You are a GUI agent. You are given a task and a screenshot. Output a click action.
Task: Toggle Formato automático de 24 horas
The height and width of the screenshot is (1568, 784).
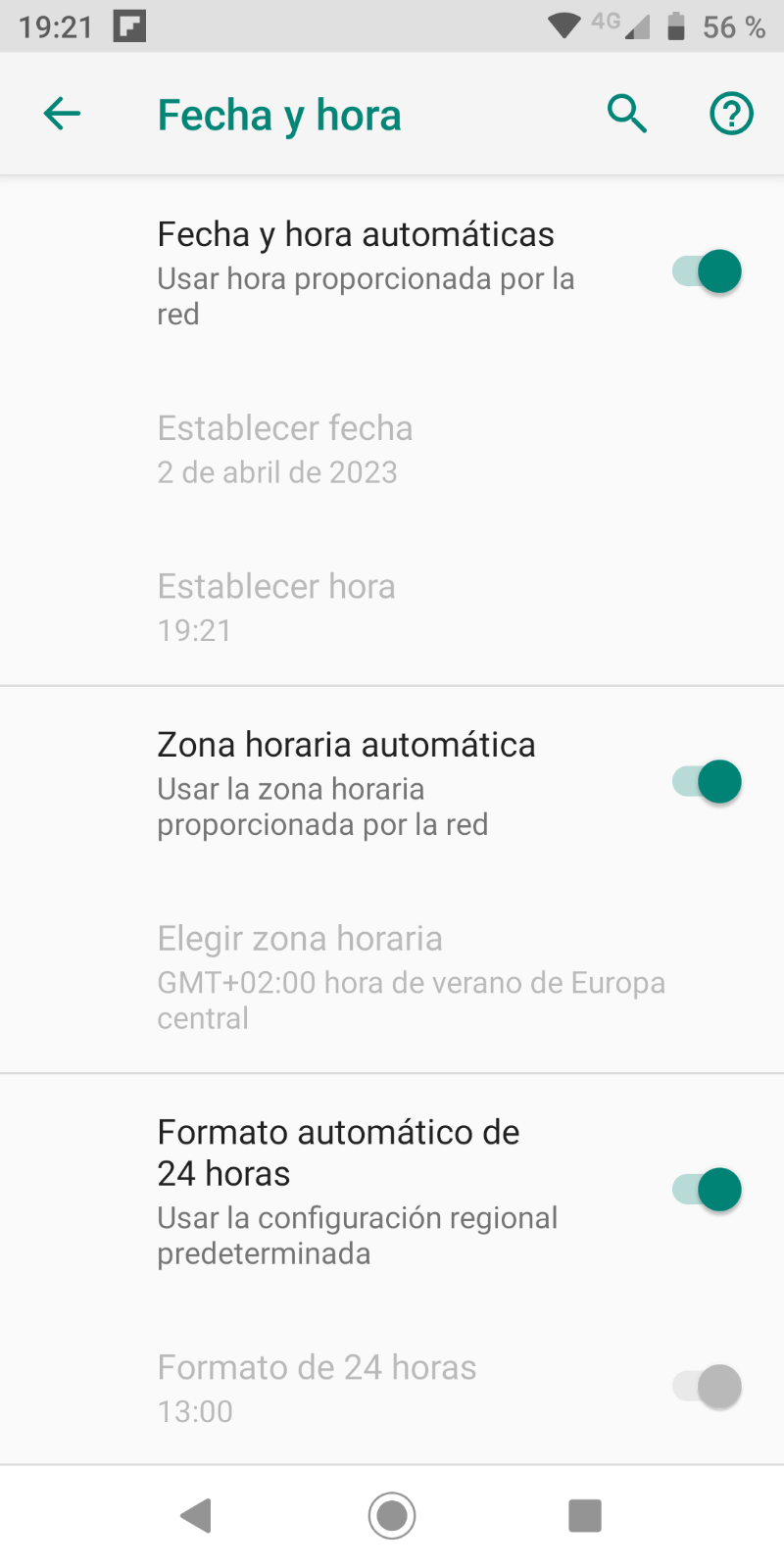click(x=707, y=1190)
